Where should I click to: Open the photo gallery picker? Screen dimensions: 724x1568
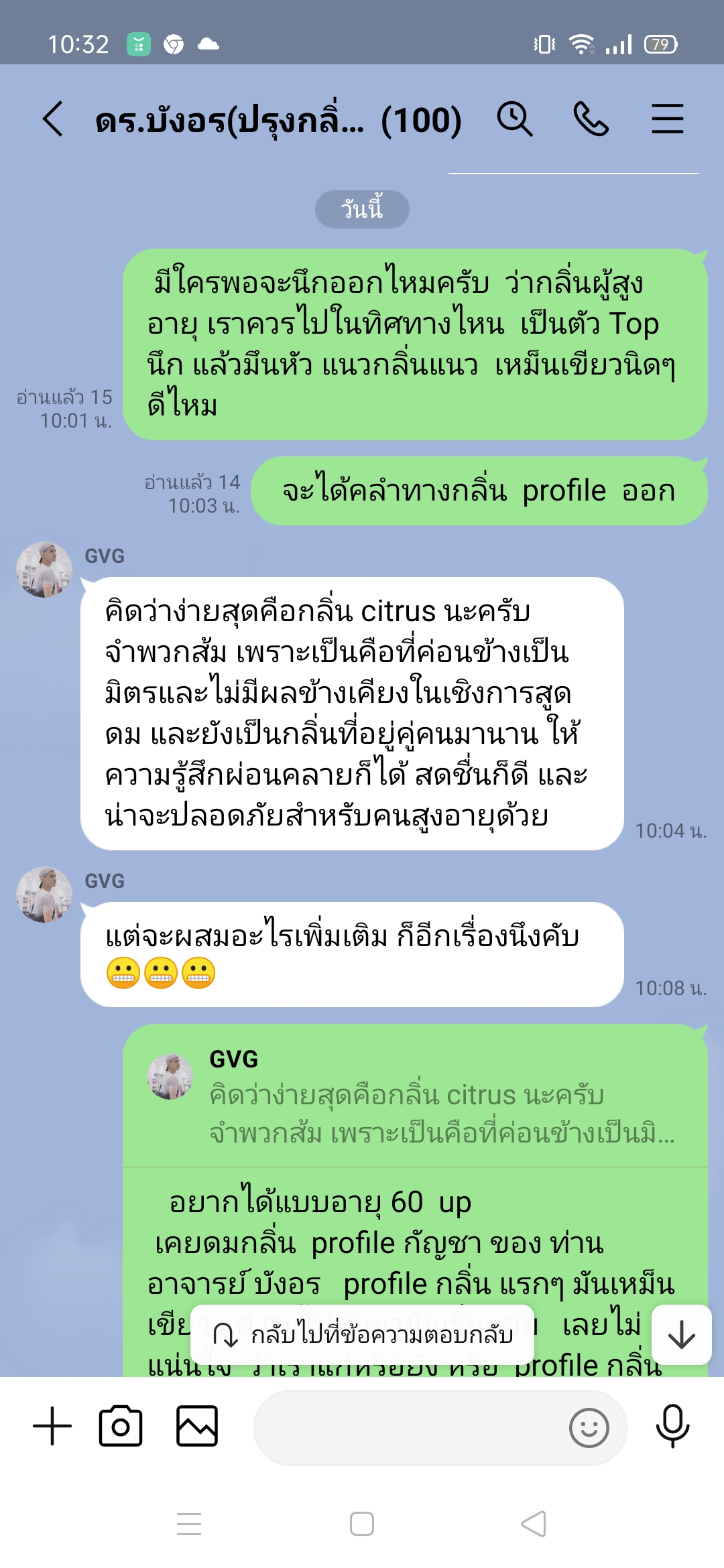point(197,1426)
